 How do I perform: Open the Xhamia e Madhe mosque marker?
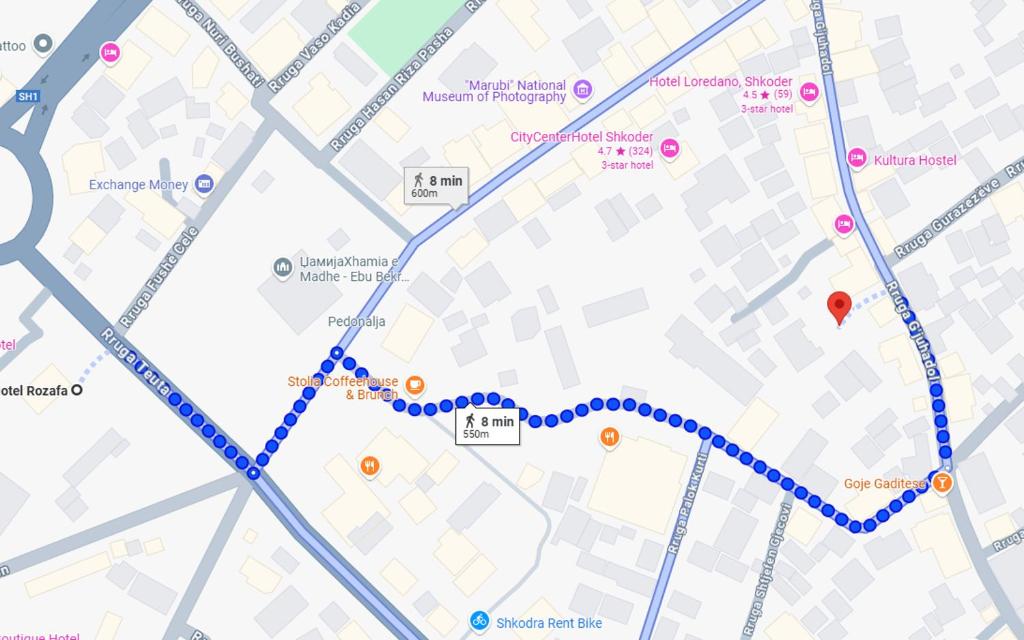point(282,268)
